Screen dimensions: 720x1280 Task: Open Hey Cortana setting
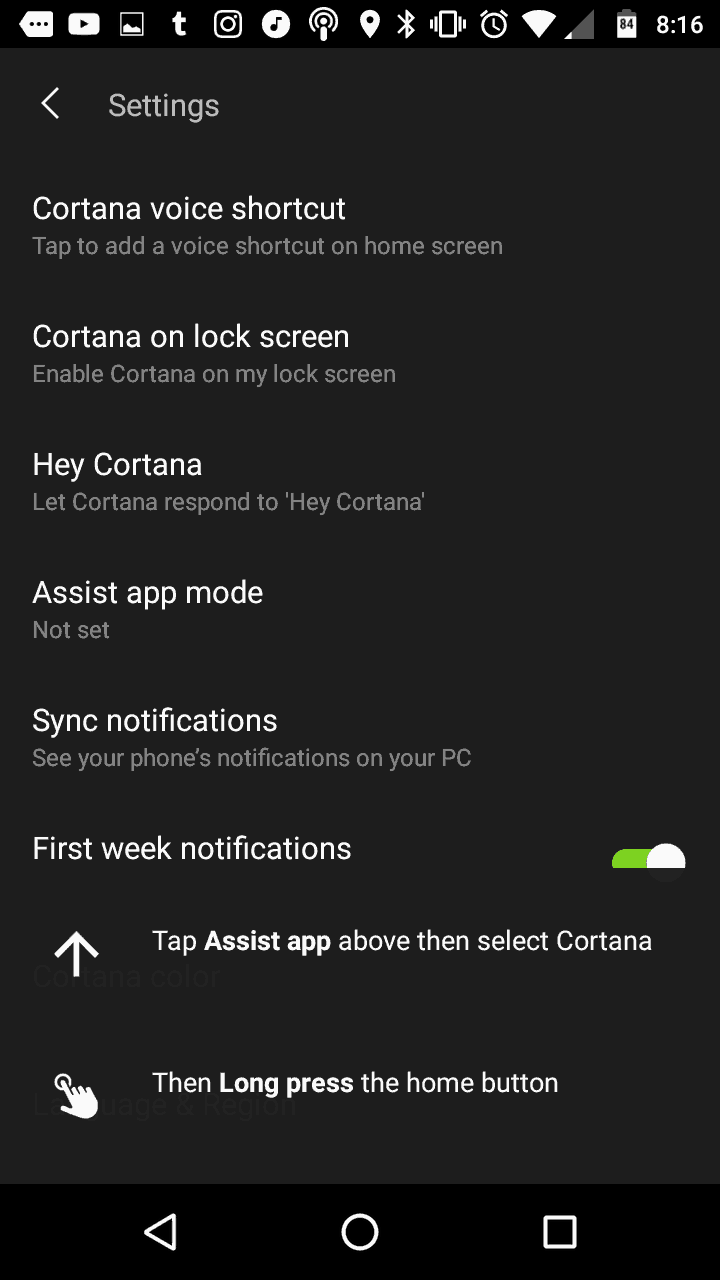[360, 481]
